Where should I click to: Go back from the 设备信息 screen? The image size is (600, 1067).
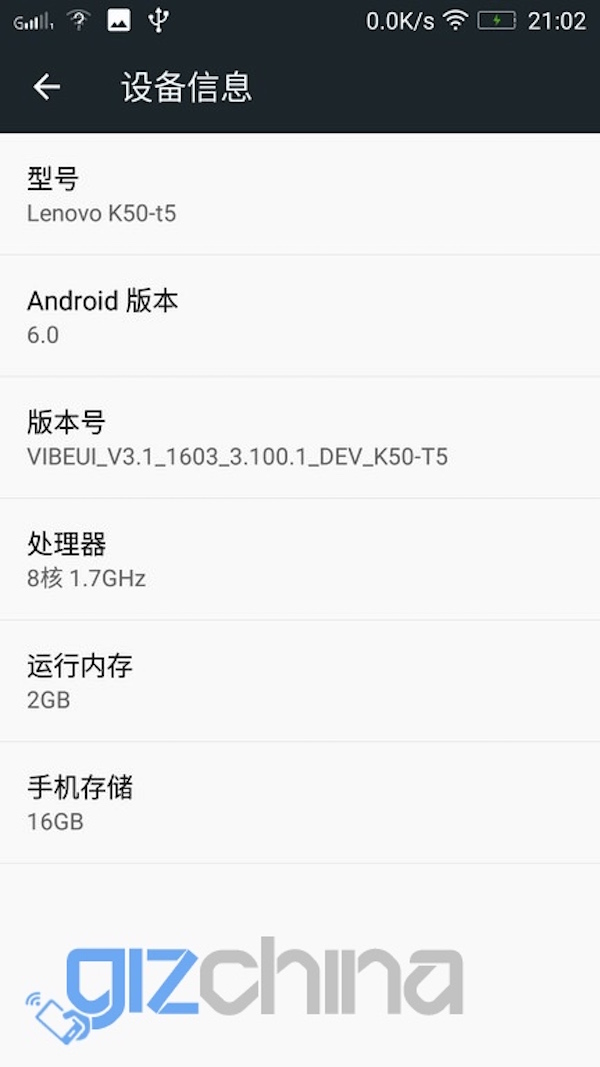pyautogui.click(x=47, y=87)
